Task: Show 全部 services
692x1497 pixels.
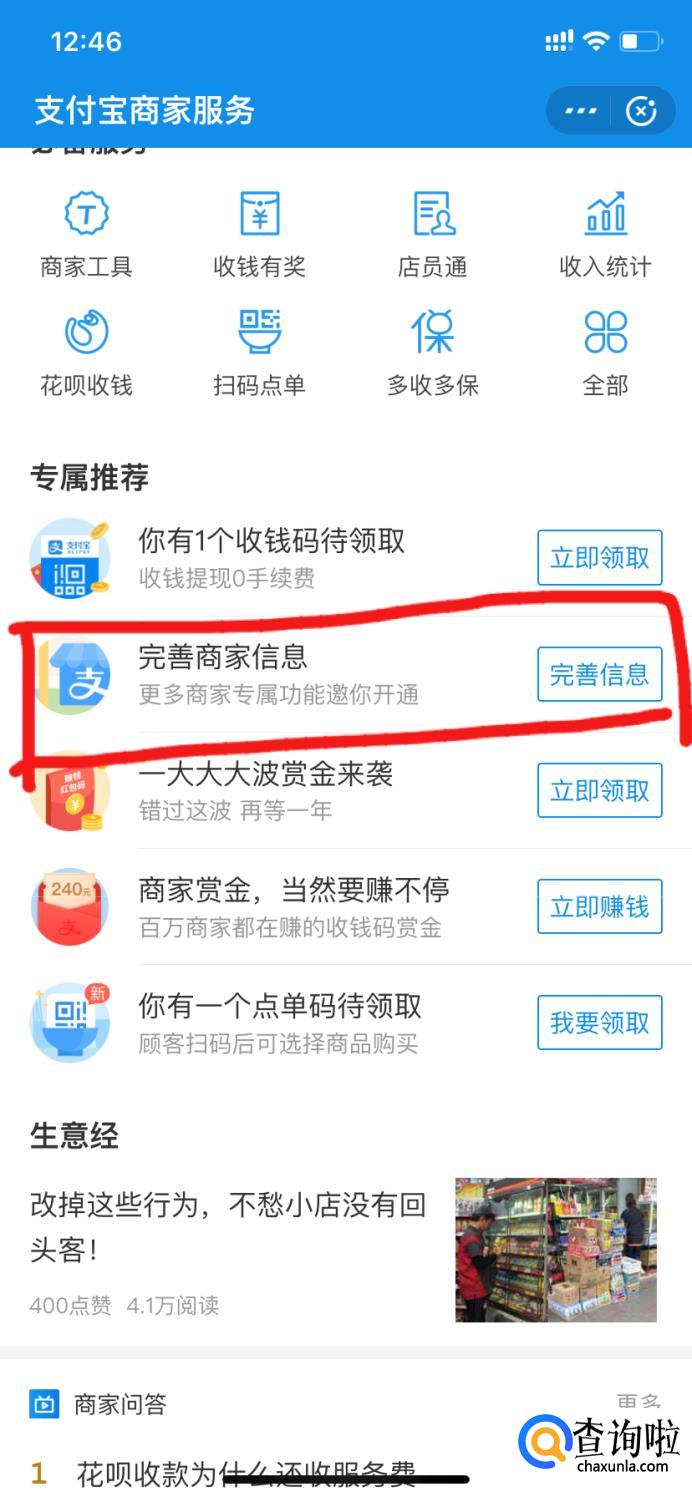Action: pyautogui.click(x=605, y=353)
